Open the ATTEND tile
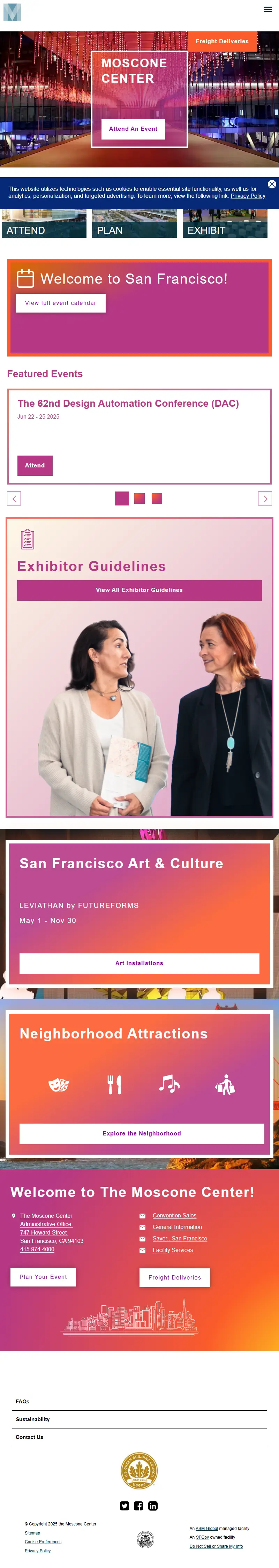Viewport: 279px width, 1568px height. pos(44,225)
